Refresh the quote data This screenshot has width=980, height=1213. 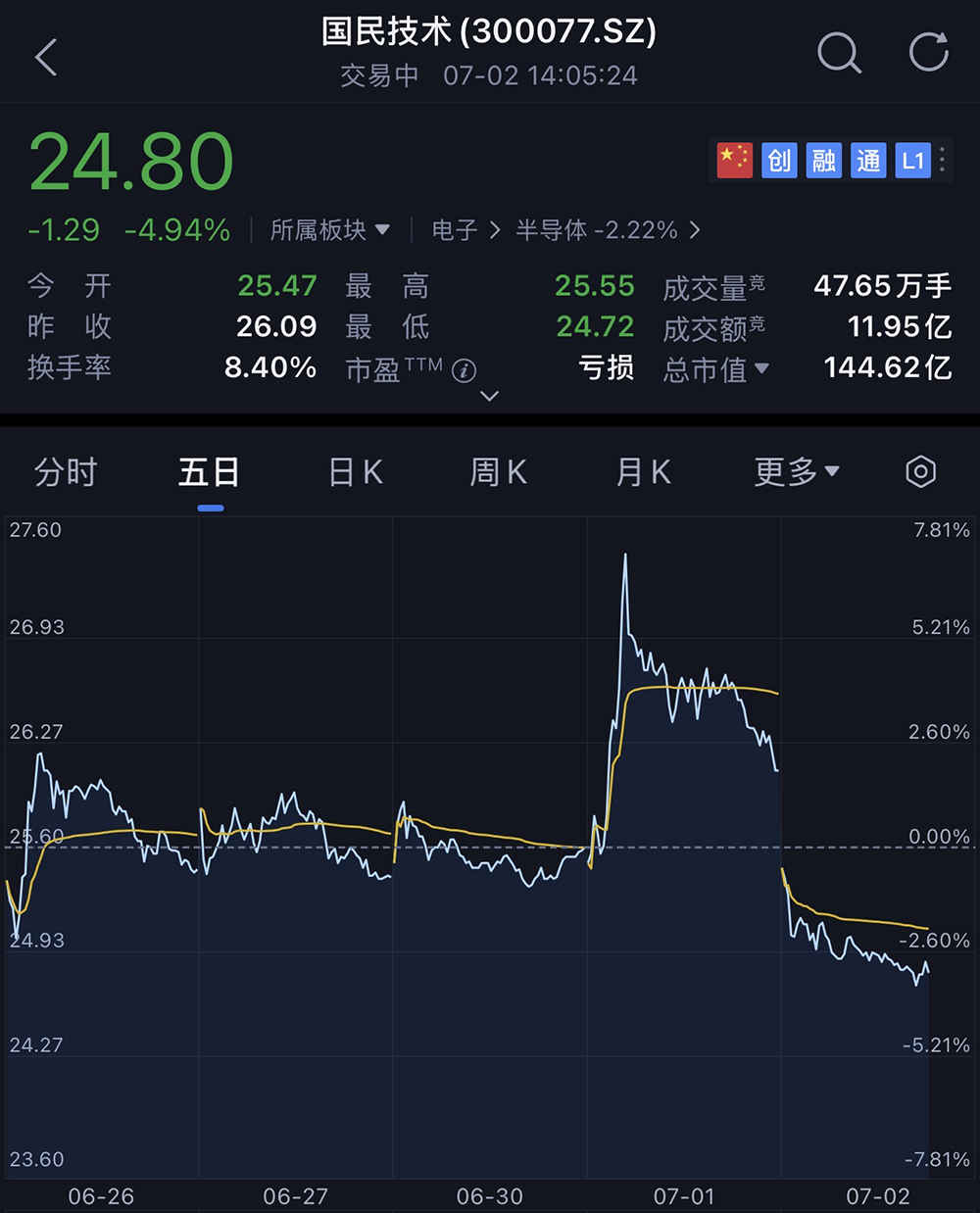[x=927, y=54]
